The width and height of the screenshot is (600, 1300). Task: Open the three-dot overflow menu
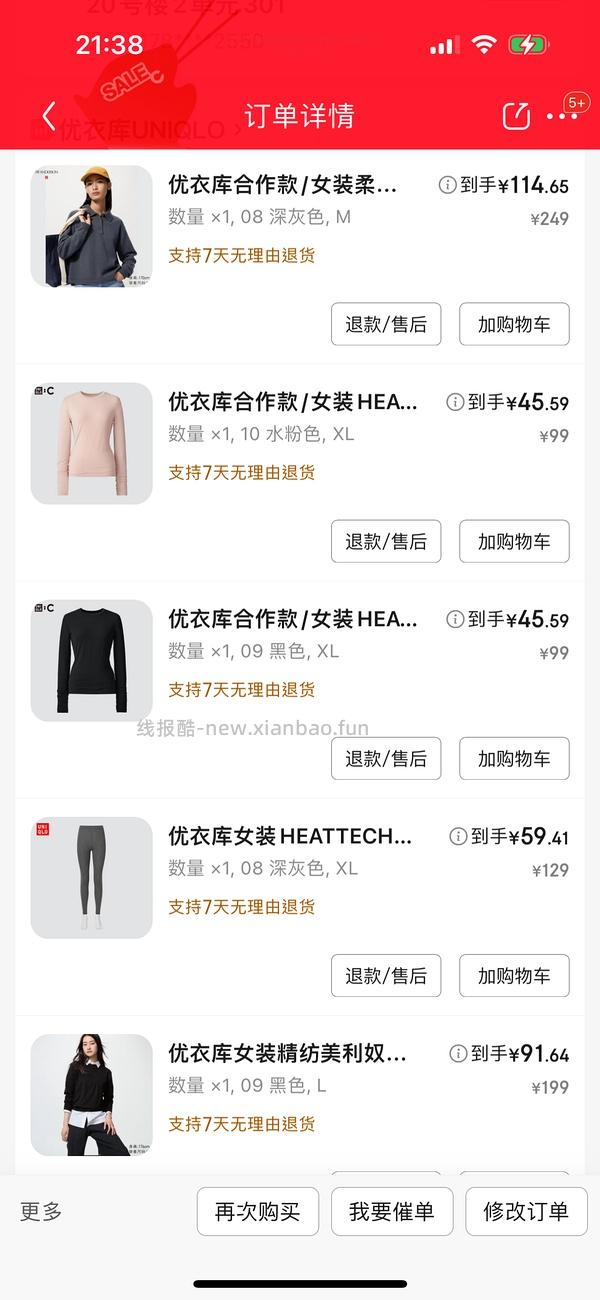pos(563,116)
